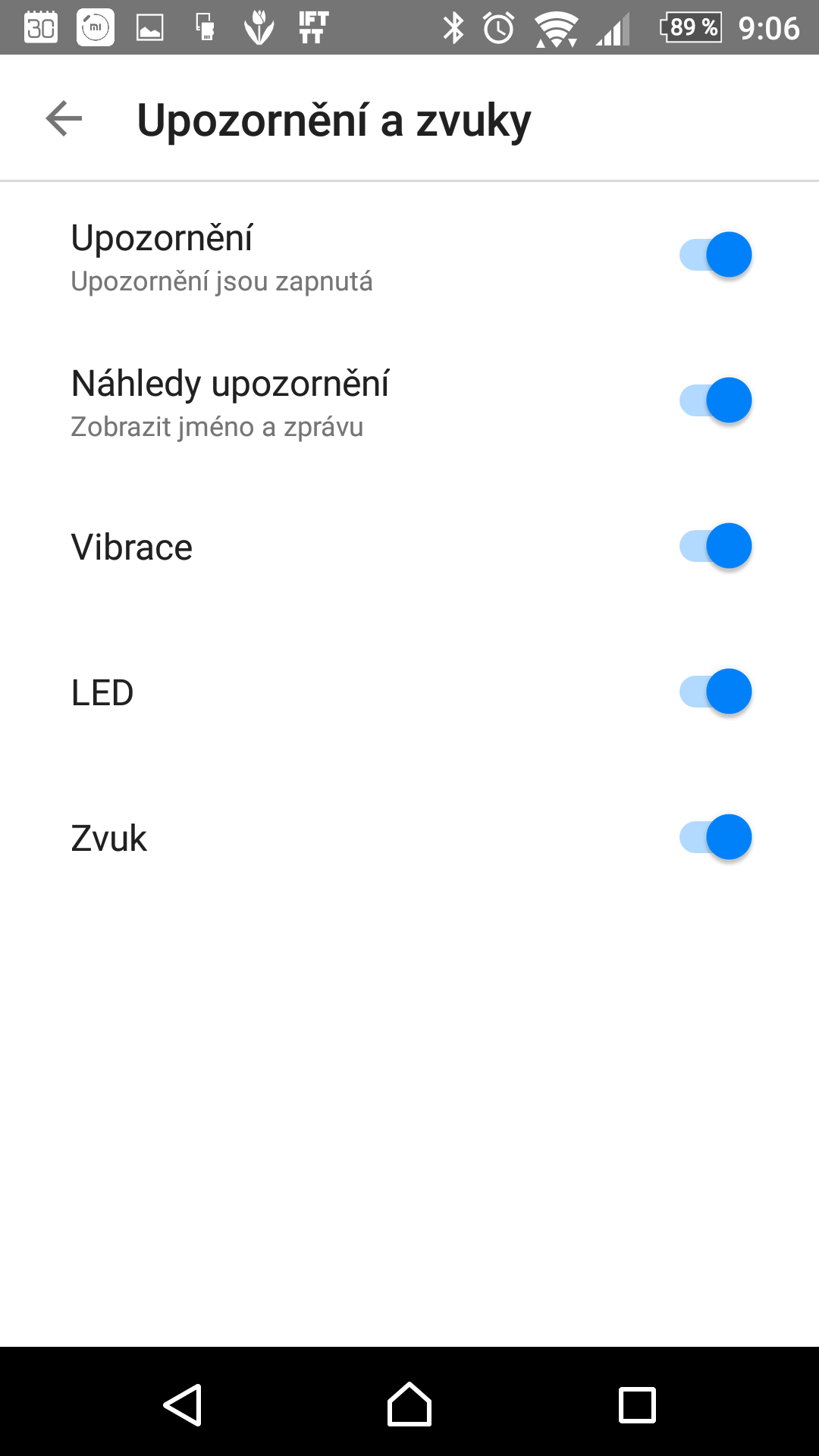The height and width of the screenshot is (1456, 819).
Task: Mute notifications by toggling Zvuk
Action: click(x=715, y=837)
